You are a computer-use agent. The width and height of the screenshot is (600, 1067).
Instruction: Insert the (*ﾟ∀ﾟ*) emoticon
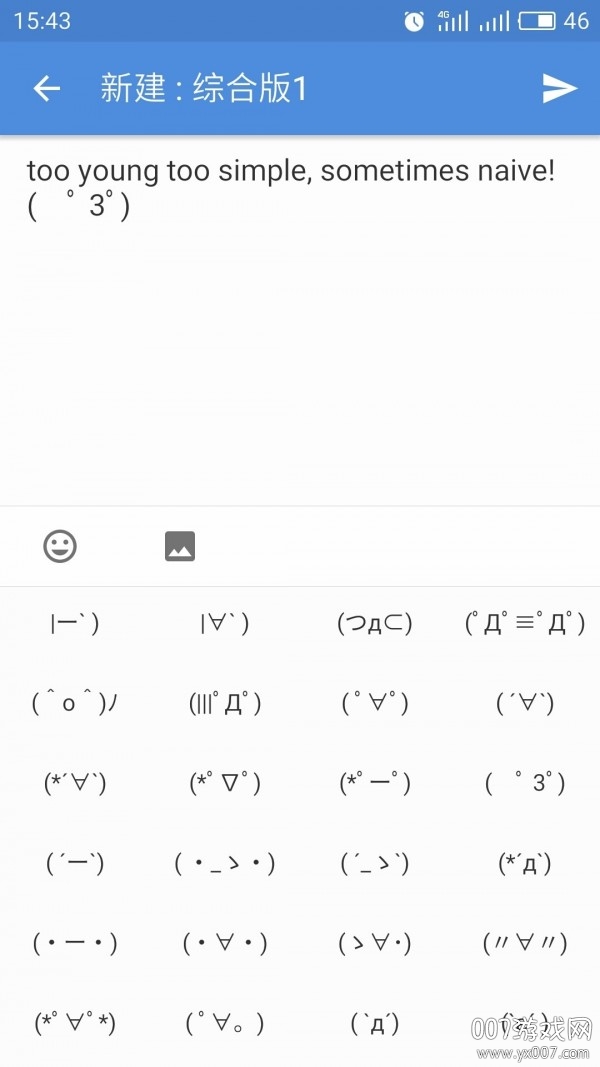click(x=75, y=1022)
